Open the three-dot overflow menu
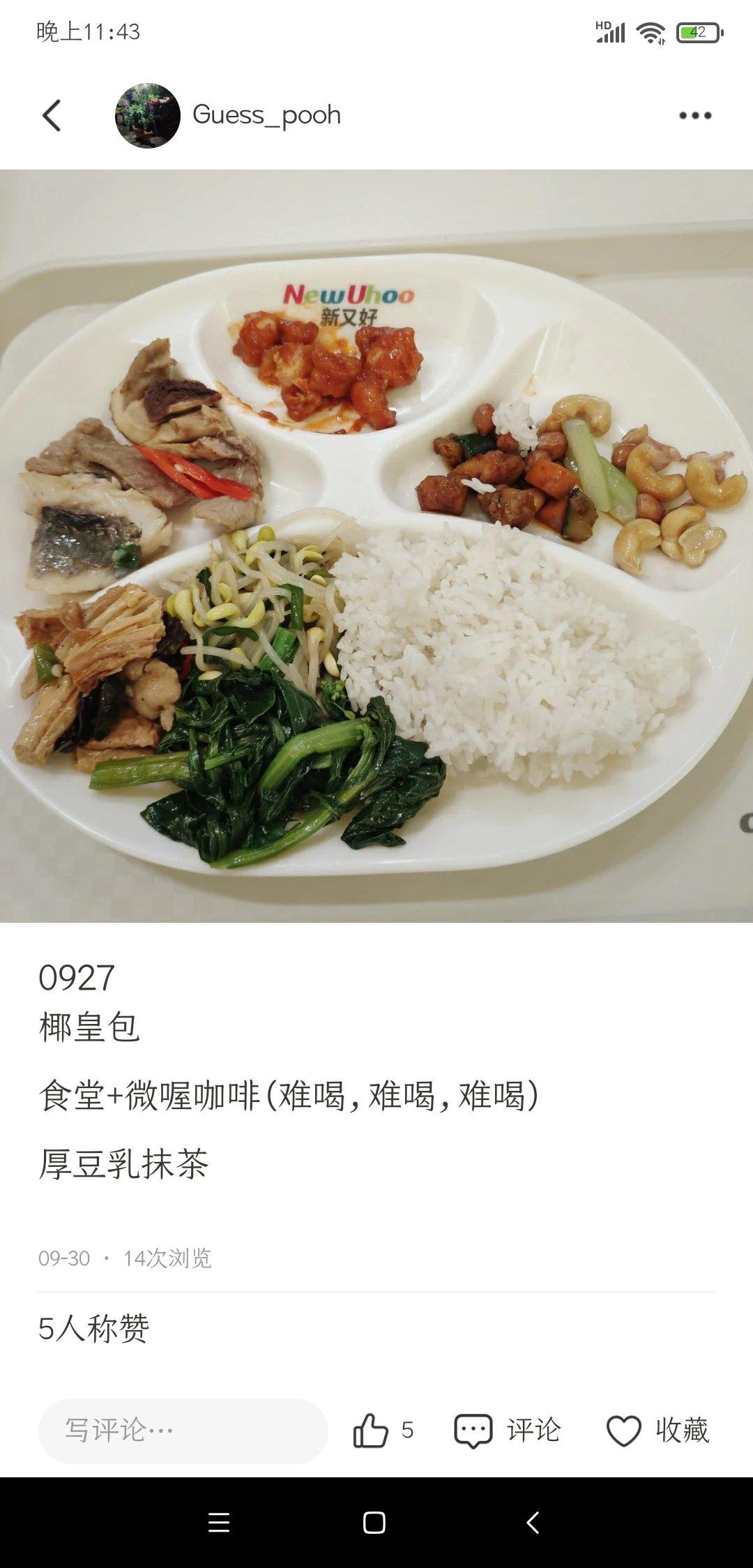The width and height of the screenshot is (753, 1568). 695,116
